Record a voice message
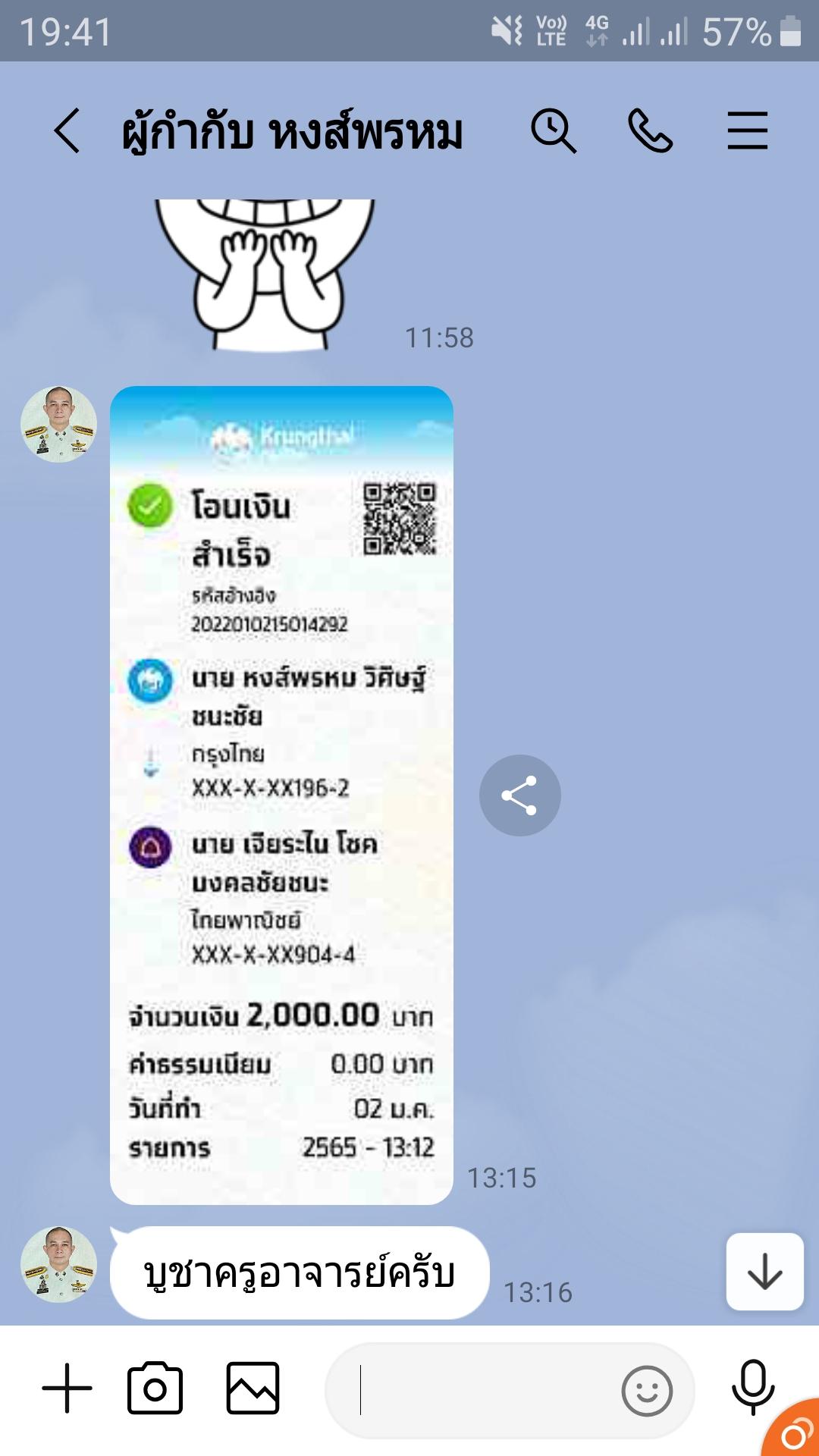819x1456 pixels. [752, 1387]
